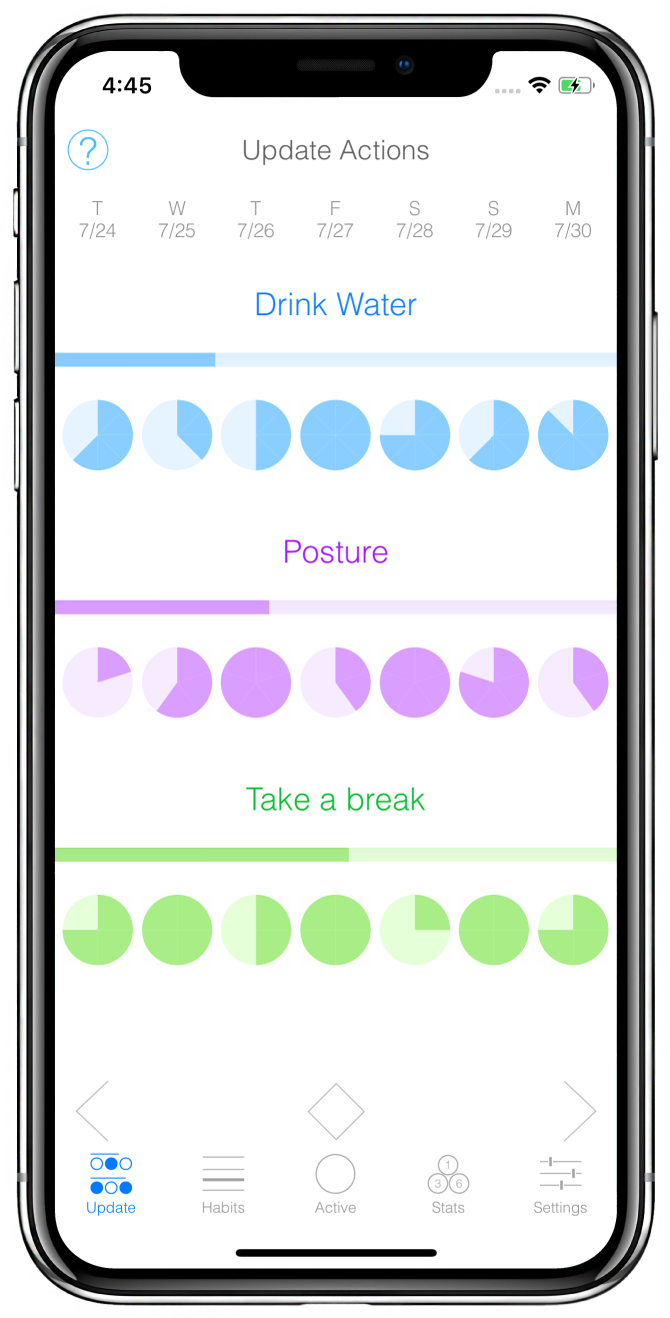This screenshot has height=1318, width=670.
Task: Switch to the Active tab
Action: point(335,1185)
